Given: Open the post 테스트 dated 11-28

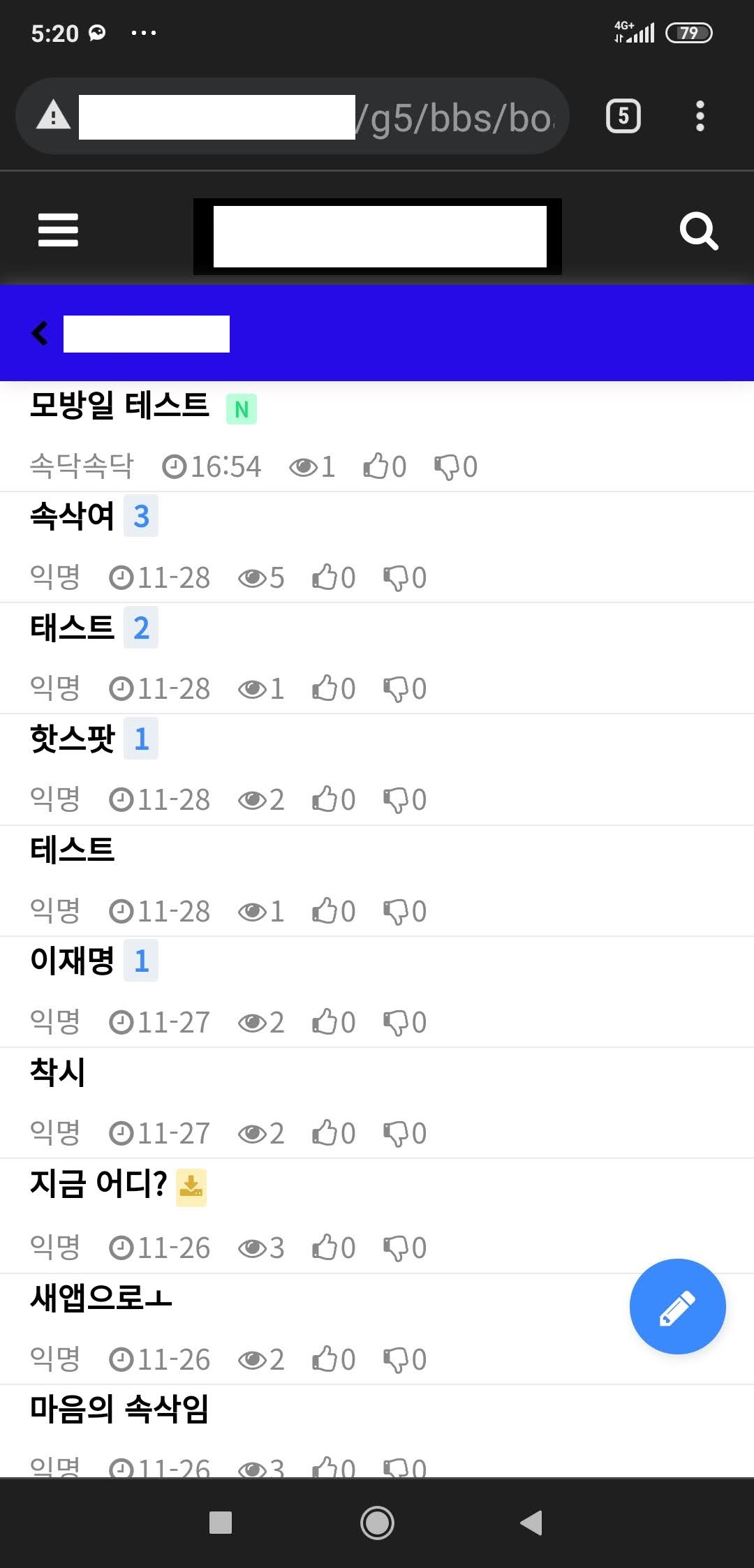Looking at the screenshot, I should pyautogui.click(x=72, y=850).
